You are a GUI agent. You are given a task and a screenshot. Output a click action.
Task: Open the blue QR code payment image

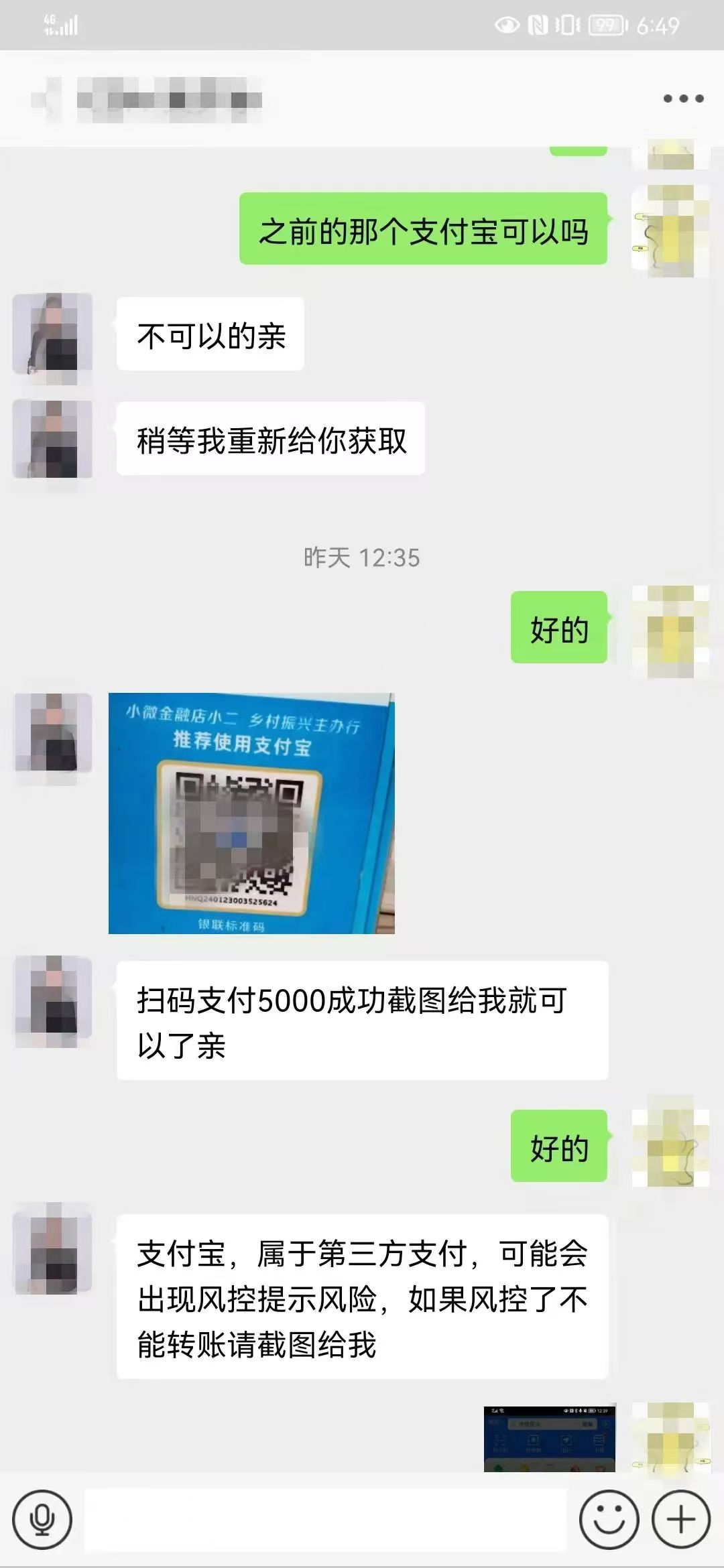pos(251,813)
